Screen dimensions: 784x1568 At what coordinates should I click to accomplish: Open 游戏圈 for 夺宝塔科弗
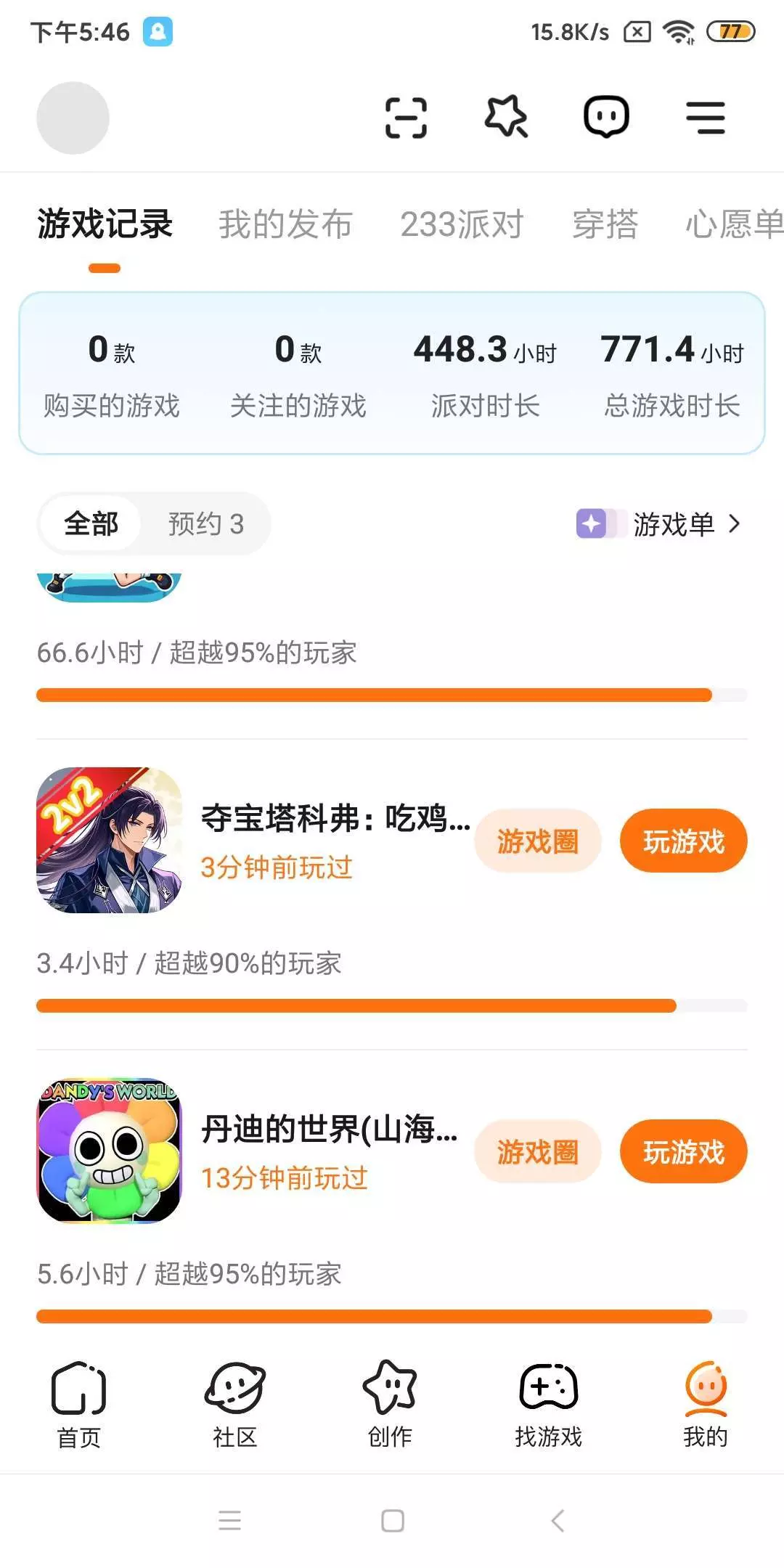tap(538, 841)
